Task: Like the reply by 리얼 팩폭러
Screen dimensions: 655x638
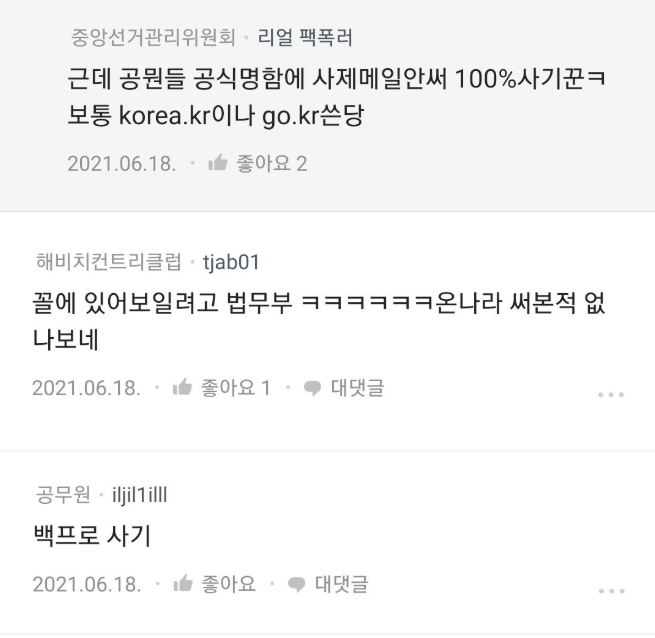Action: (x=257, y=163)
